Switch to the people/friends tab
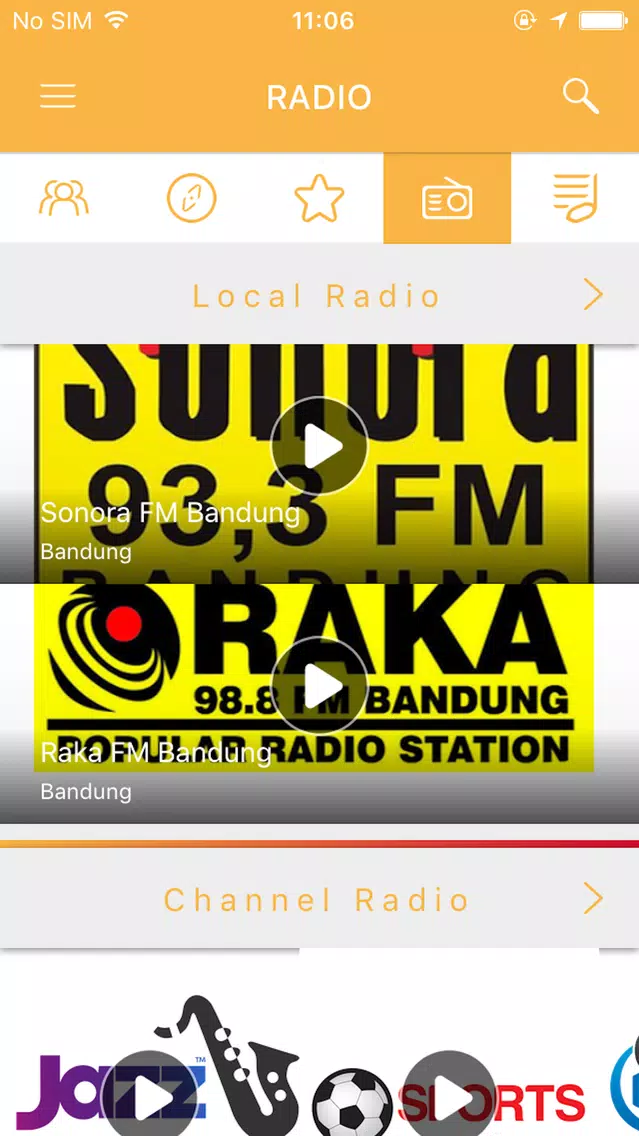Image resolution: width=639 pixels, height=1136 pixels. (x=64, y=198)
